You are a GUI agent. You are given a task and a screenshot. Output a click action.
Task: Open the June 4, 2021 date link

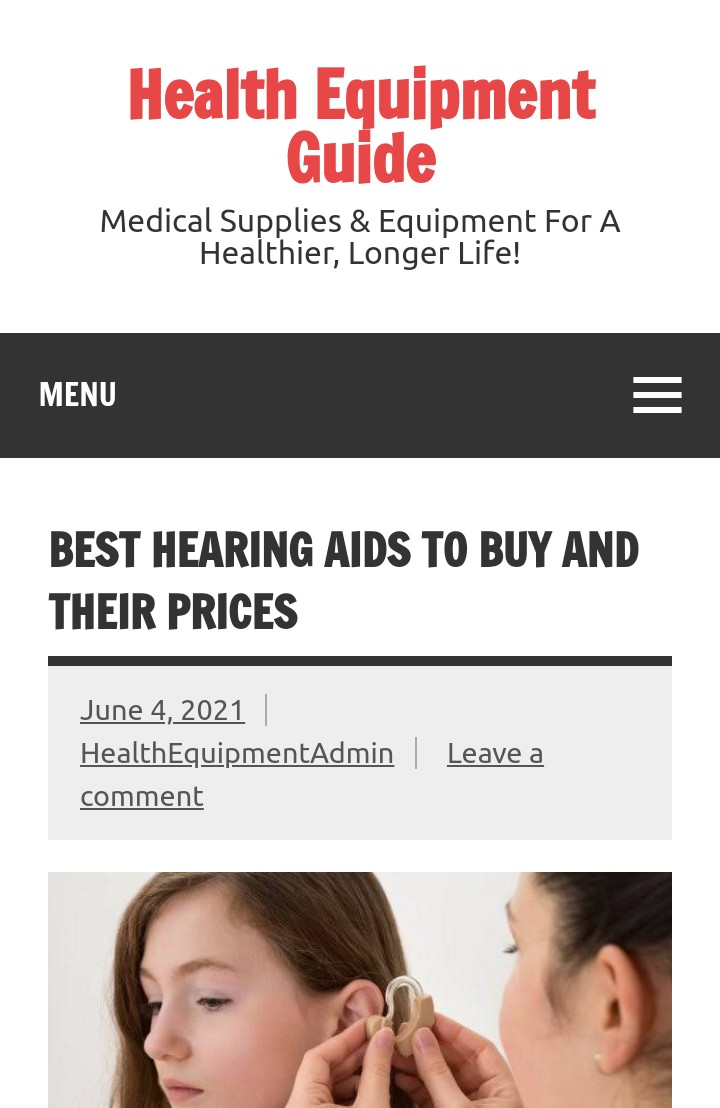tap(162, 709)
